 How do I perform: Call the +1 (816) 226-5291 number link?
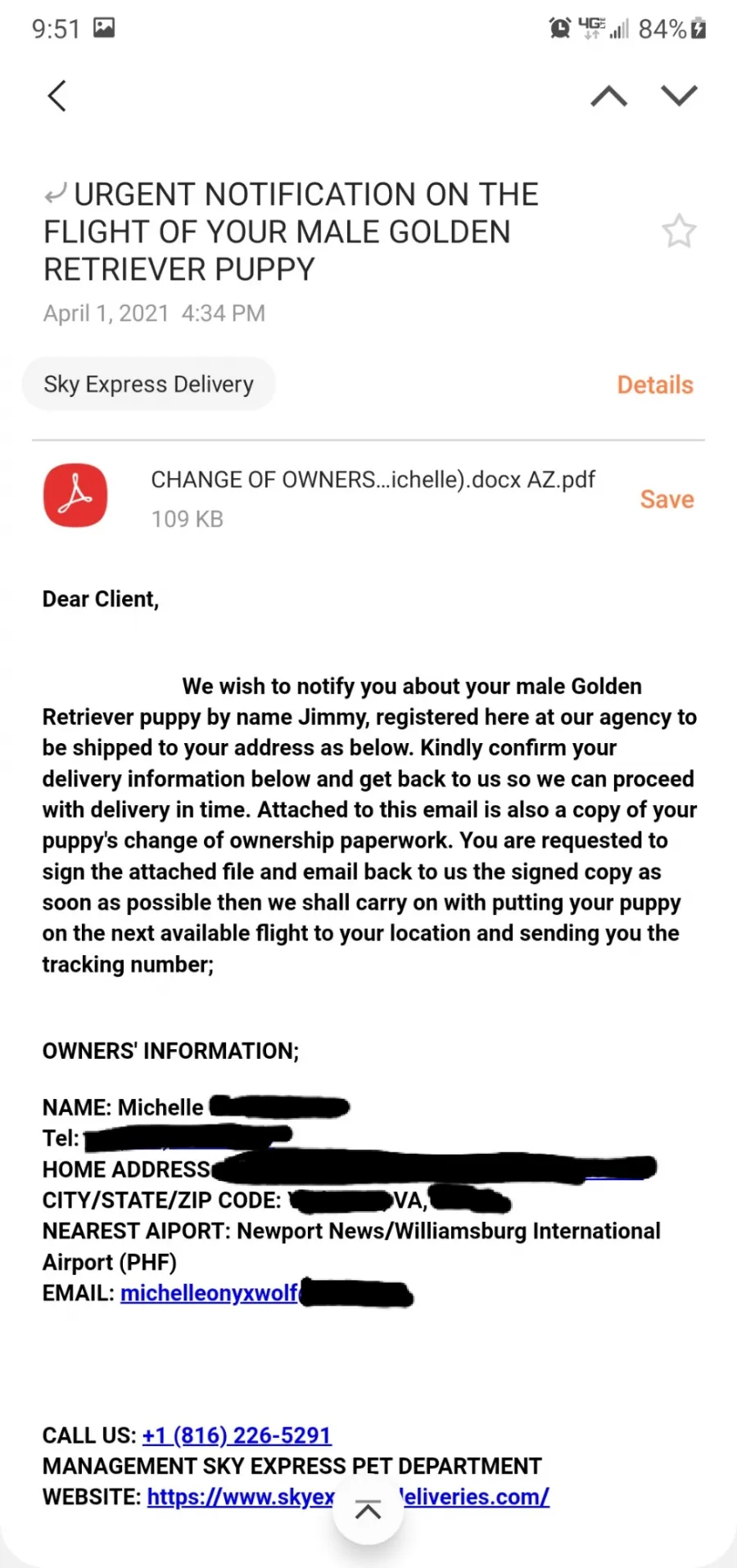[x=237, y=1435]
